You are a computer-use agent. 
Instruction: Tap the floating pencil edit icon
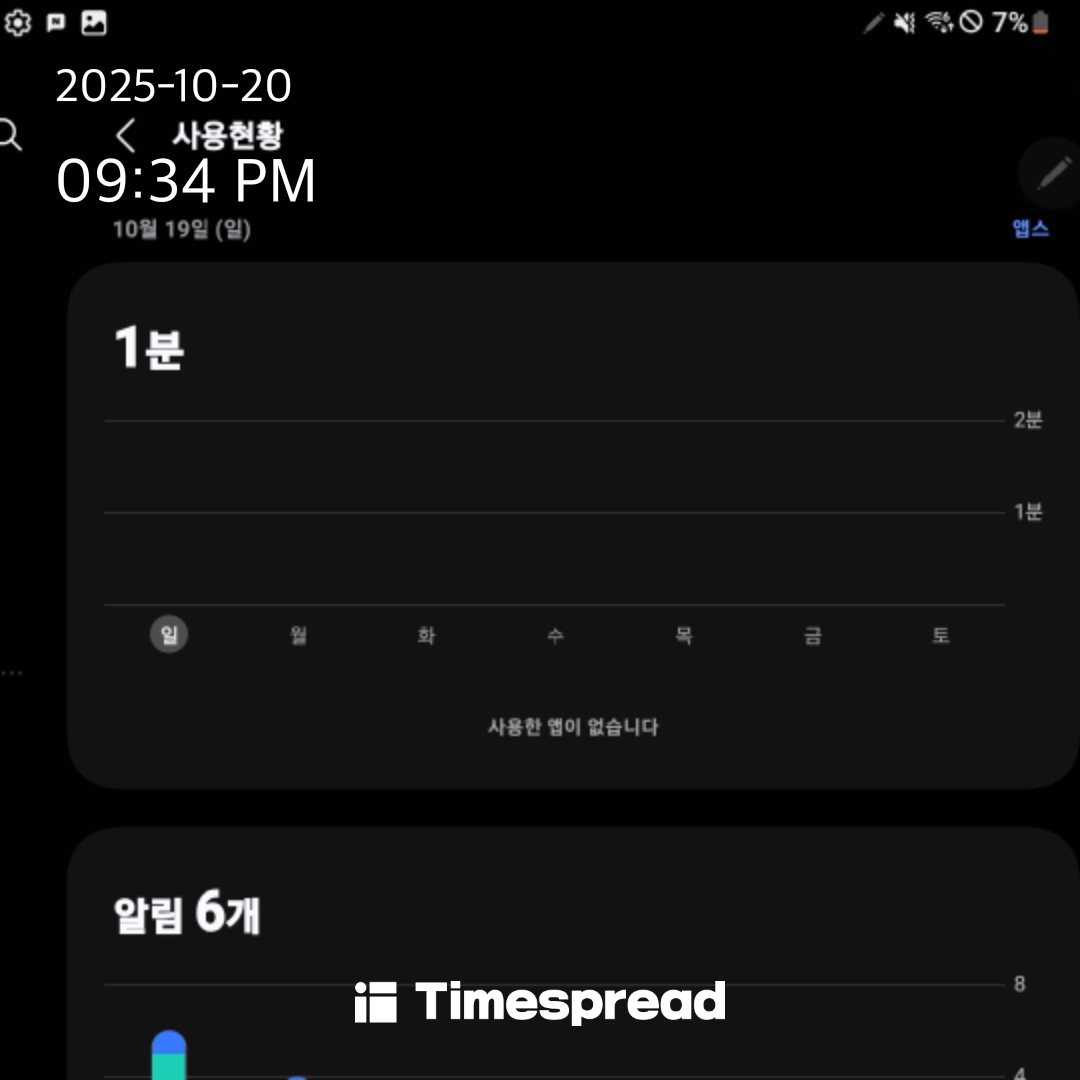(1052, 174)
